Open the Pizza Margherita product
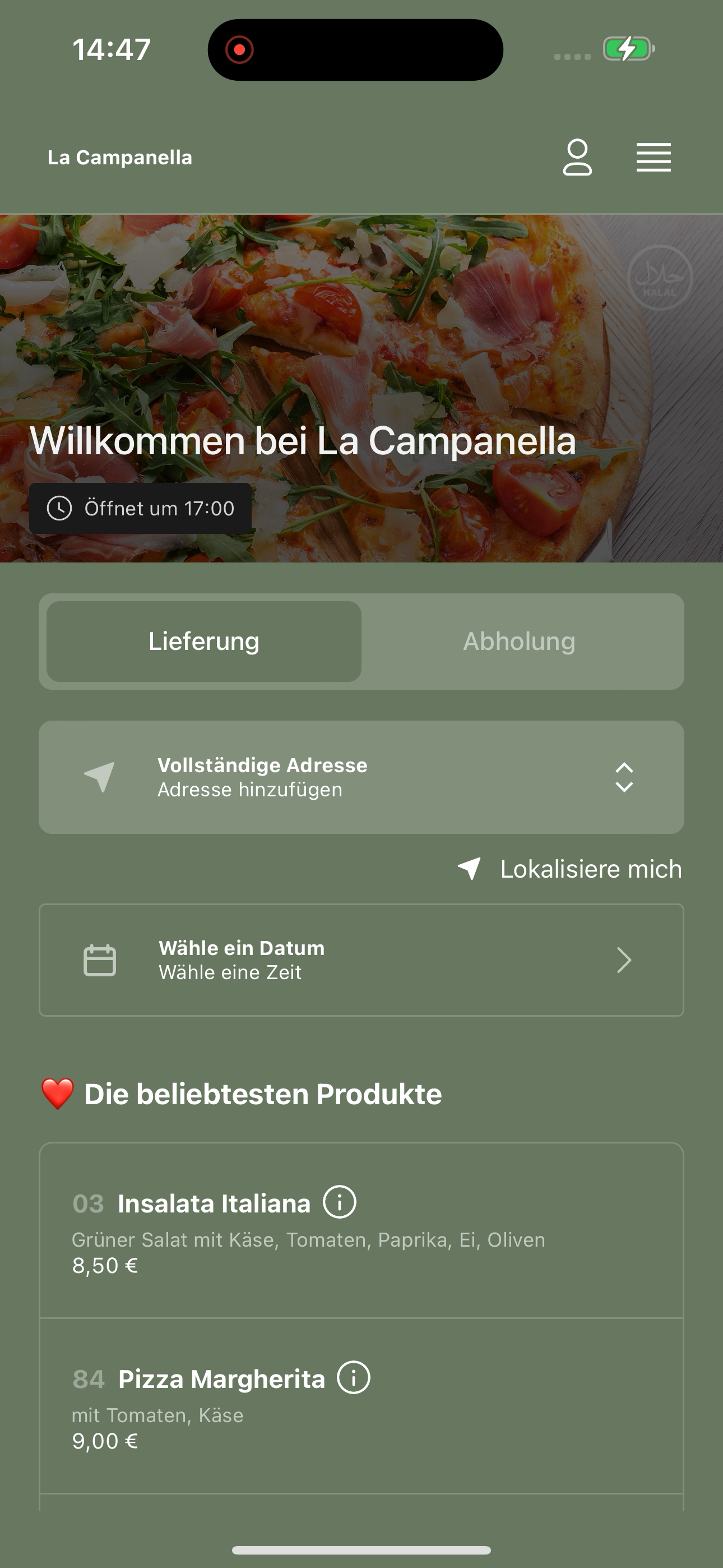This screenshot has height=1568, width=723. [x=361, y=1406]
